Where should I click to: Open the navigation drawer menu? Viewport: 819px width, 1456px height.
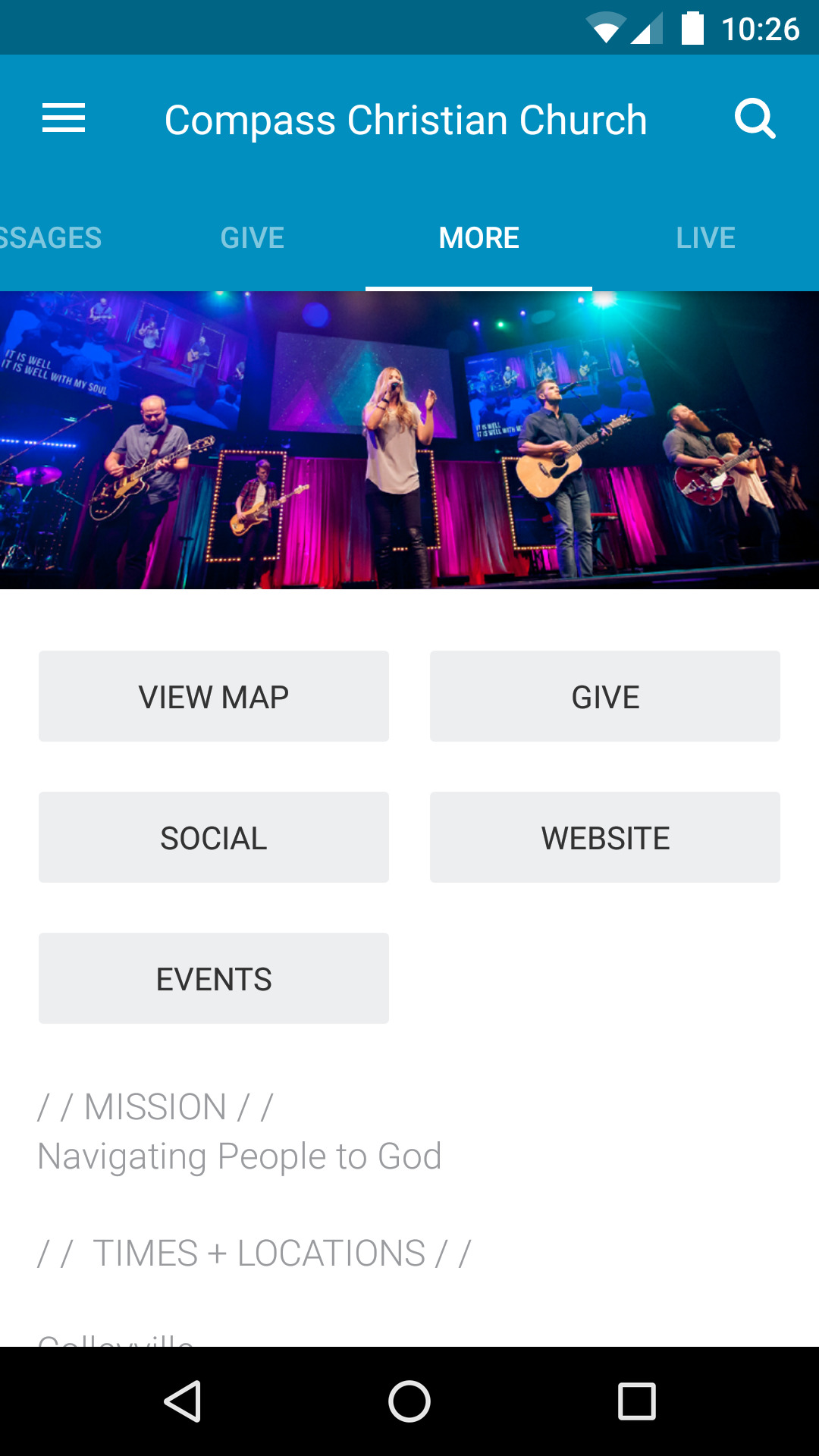(64, 118)
